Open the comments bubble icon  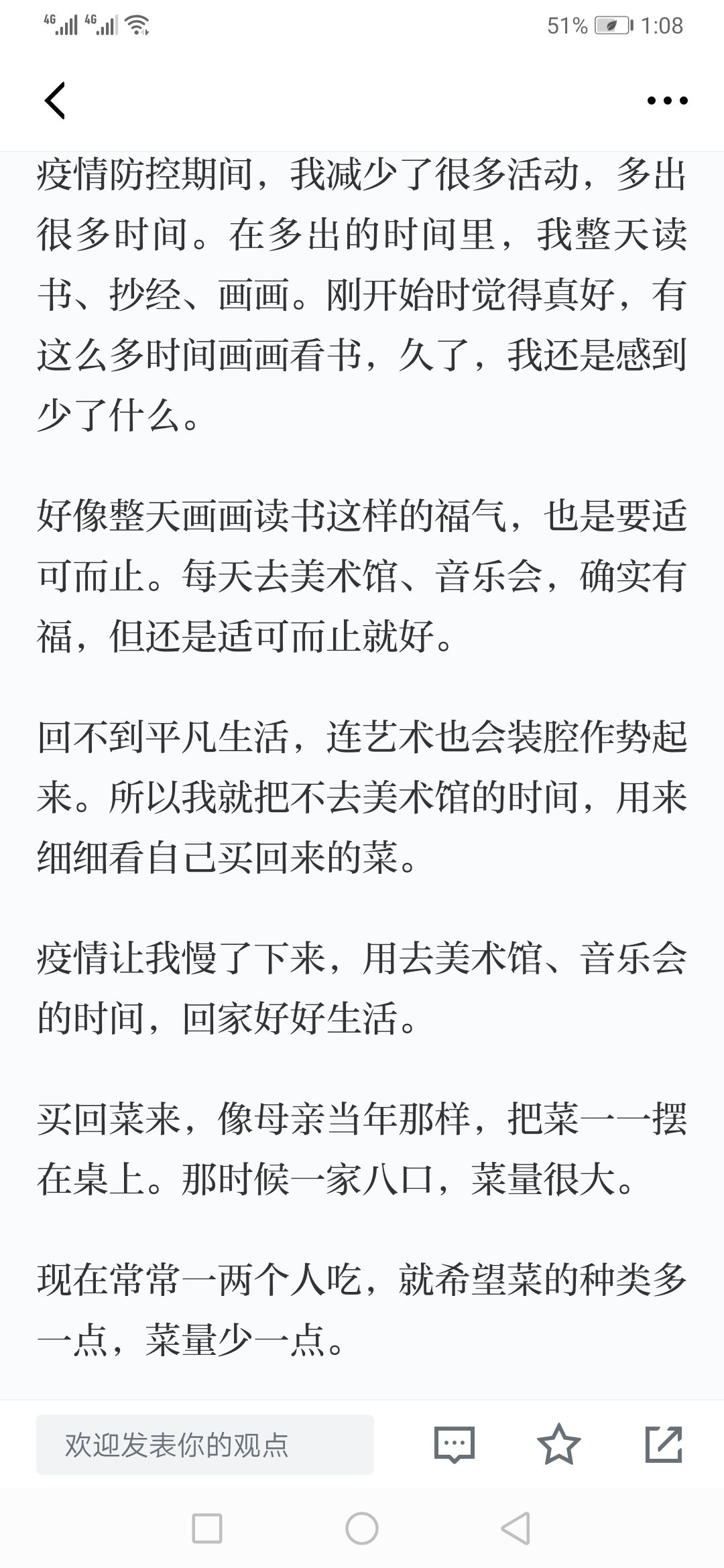[x=455, y=1445]
